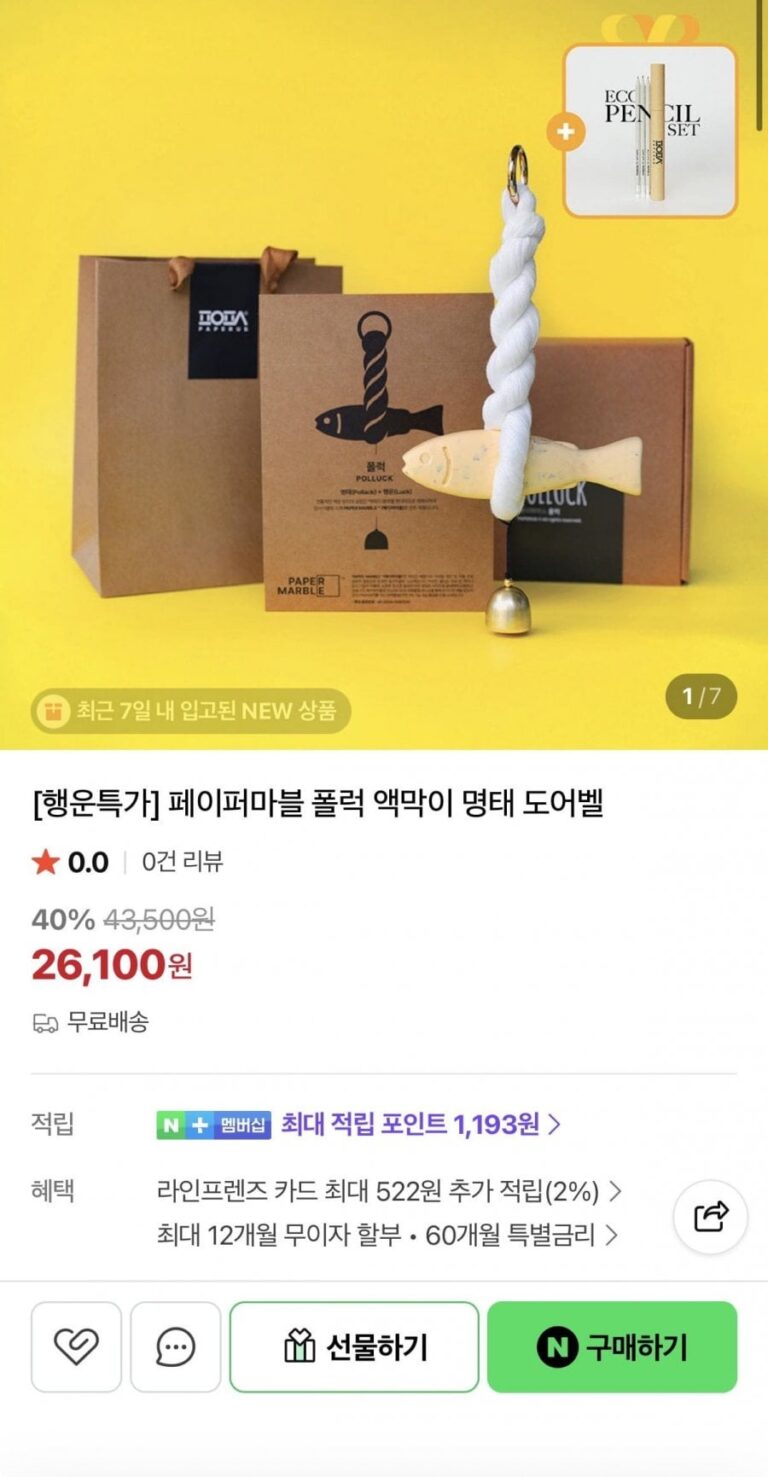Screen dimensions: 768x1477
Task: View 라인프렌즈 카드 추가 적립 benefit
Action: tap(389, 1191)
